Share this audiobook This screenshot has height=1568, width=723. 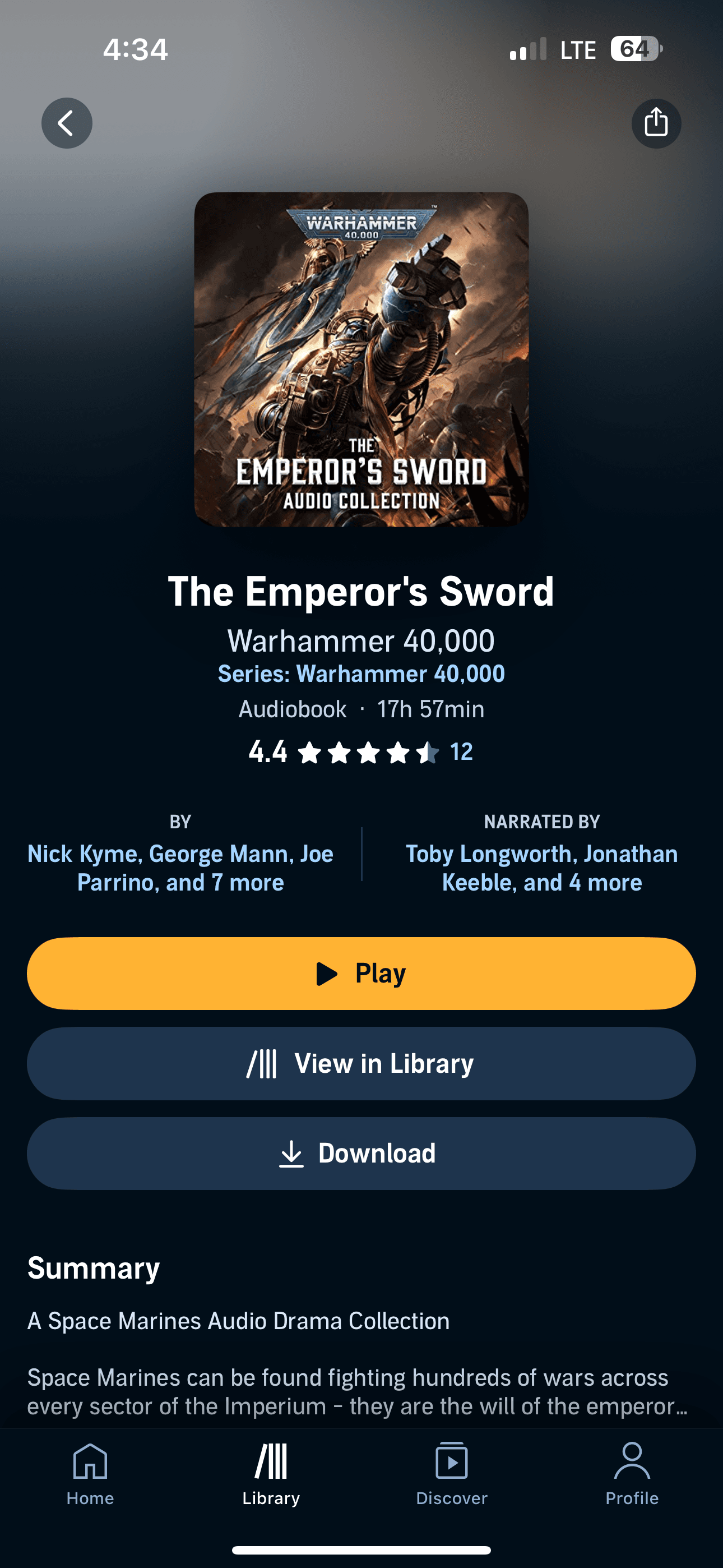pyautogui.click(x=655, y=123)
